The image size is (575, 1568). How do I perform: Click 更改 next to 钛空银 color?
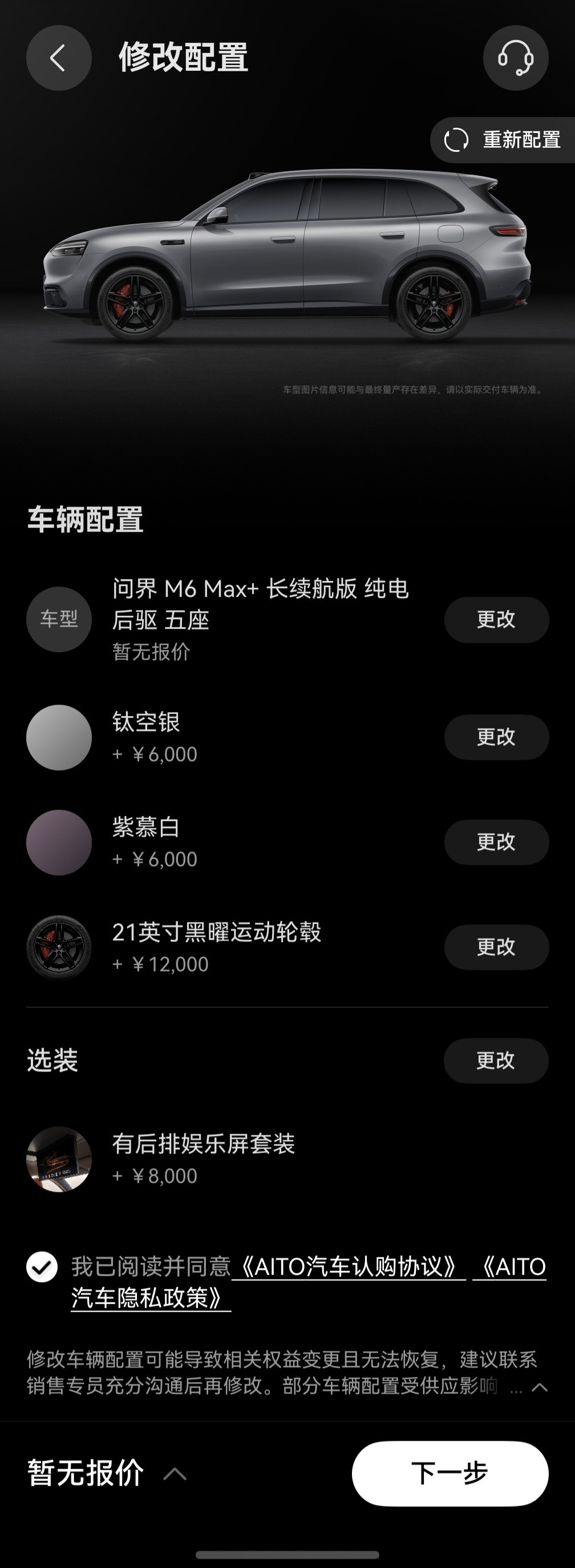pyautogui.click(x=496, y=737)
